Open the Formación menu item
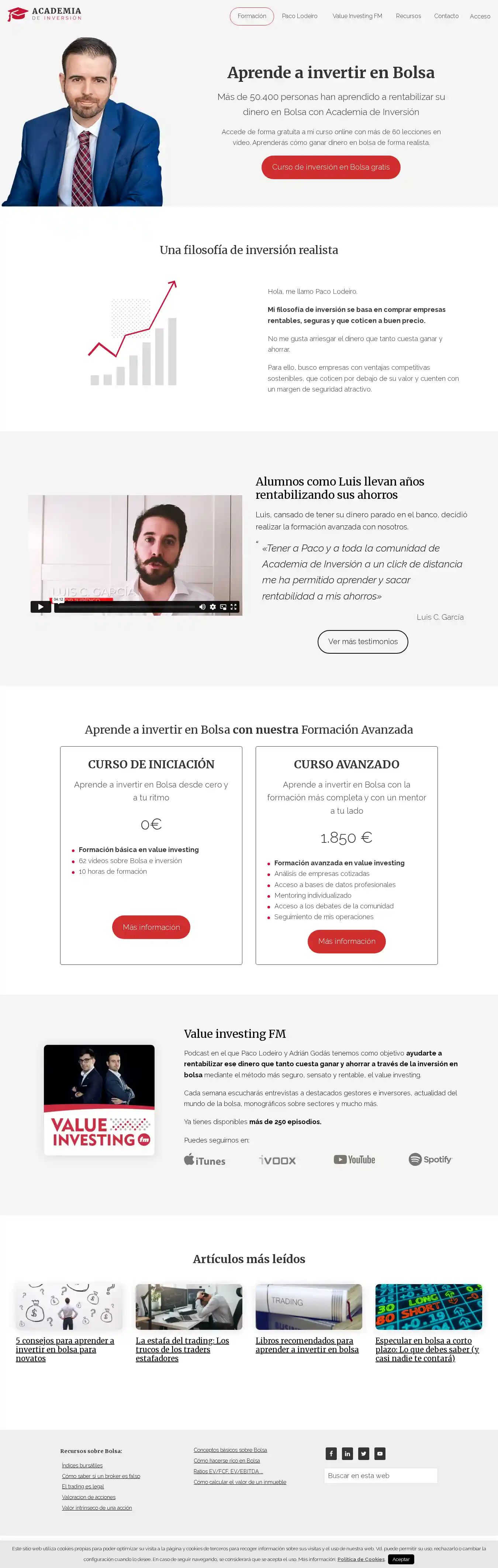 252,17
